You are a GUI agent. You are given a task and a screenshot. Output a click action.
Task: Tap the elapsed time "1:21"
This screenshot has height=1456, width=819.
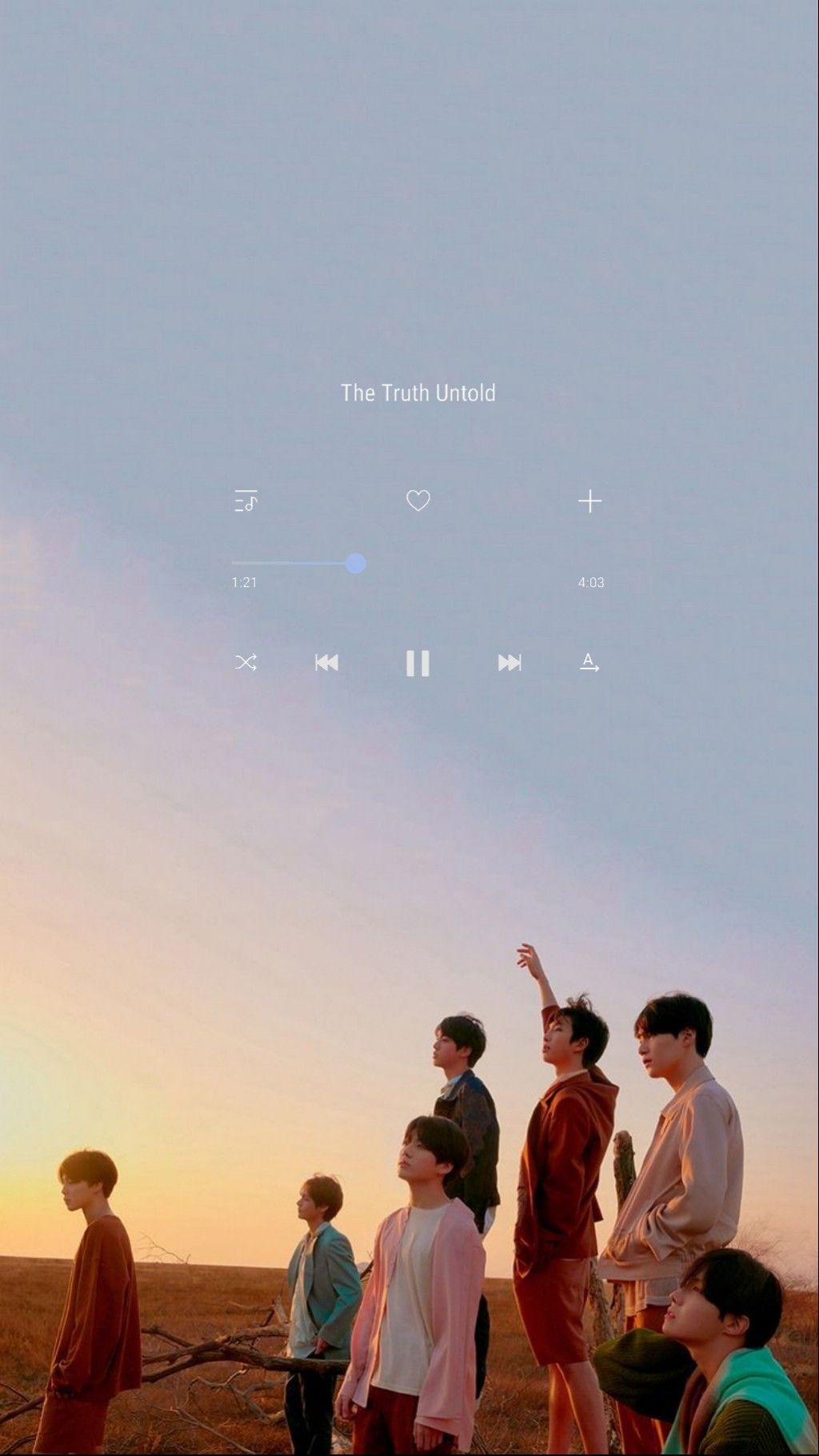pos(242,582)
